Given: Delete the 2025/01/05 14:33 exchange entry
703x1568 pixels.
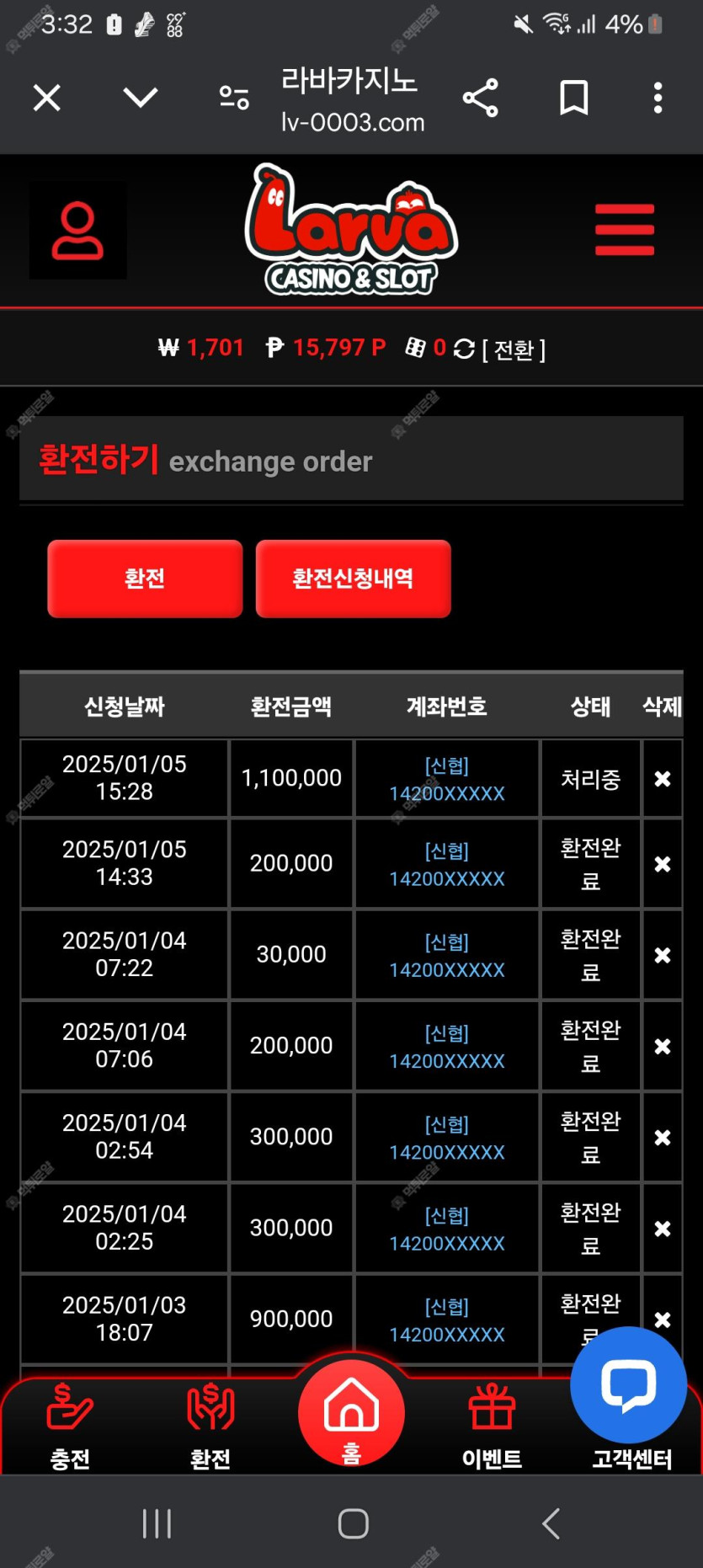Looking at the screenshot, I should click(x=663, y=864).
